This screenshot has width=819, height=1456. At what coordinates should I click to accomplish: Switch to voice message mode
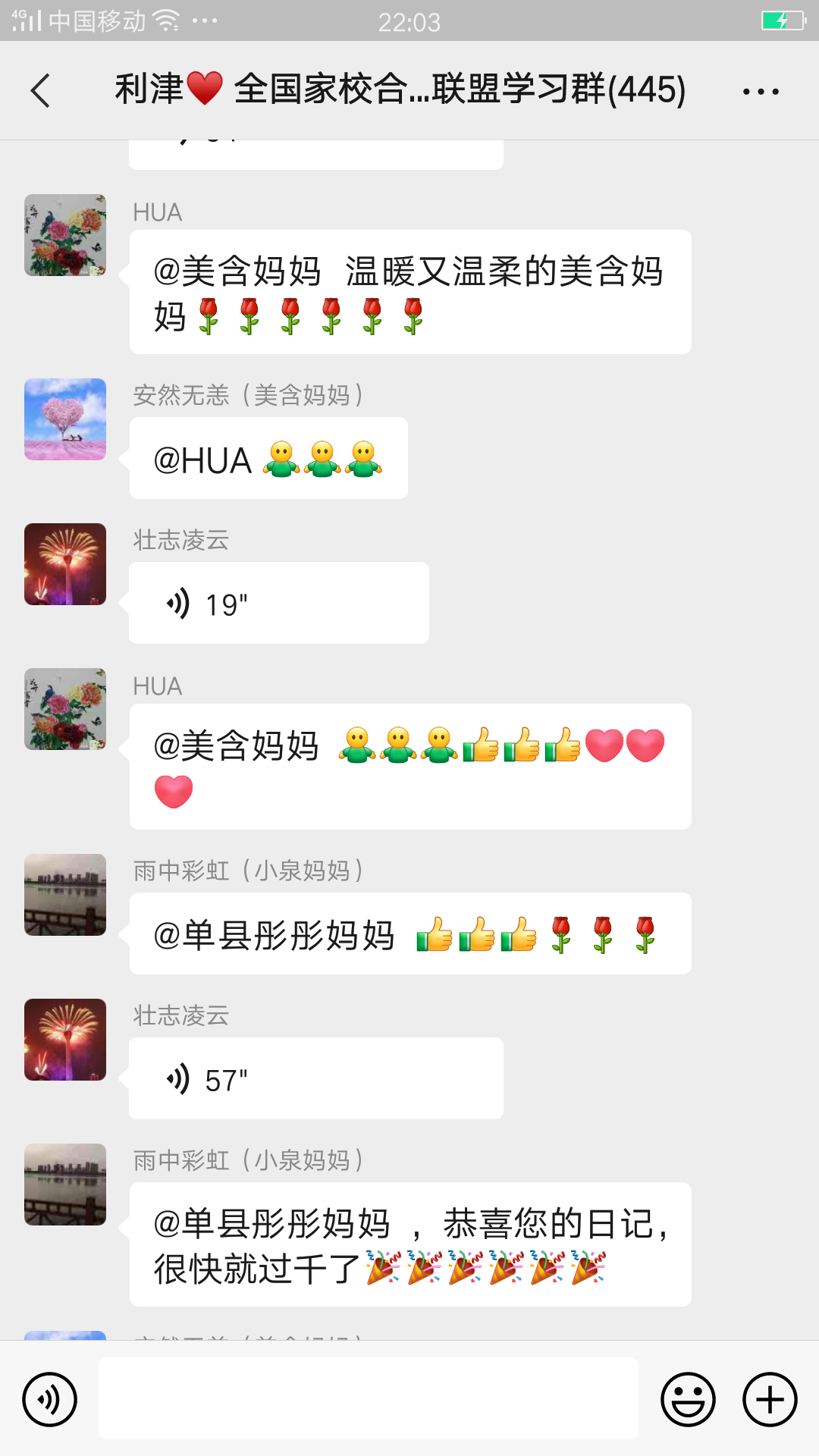49,1399
